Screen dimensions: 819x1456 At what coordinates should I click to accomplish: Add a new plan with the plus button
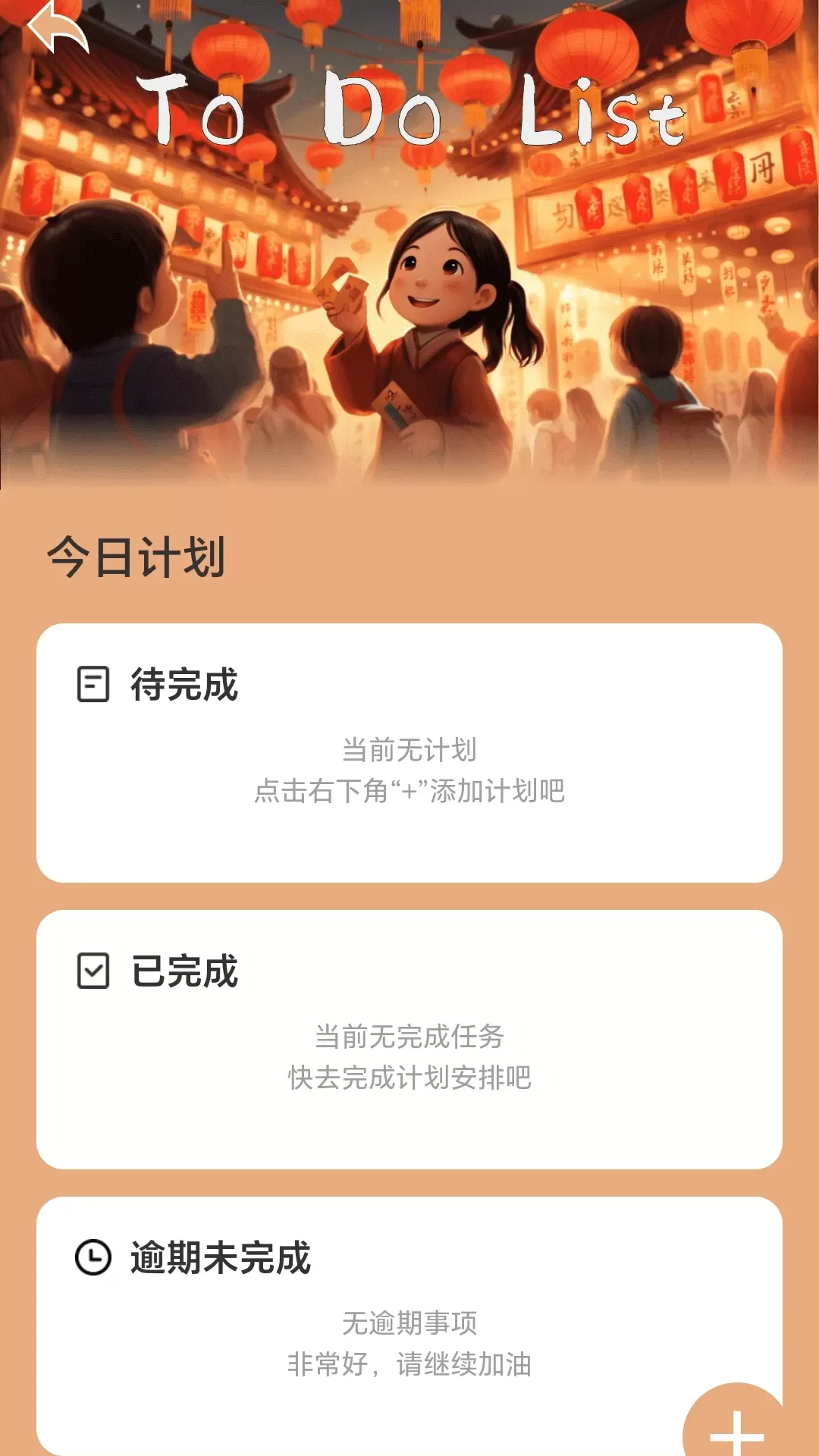tap(736, 1426)
